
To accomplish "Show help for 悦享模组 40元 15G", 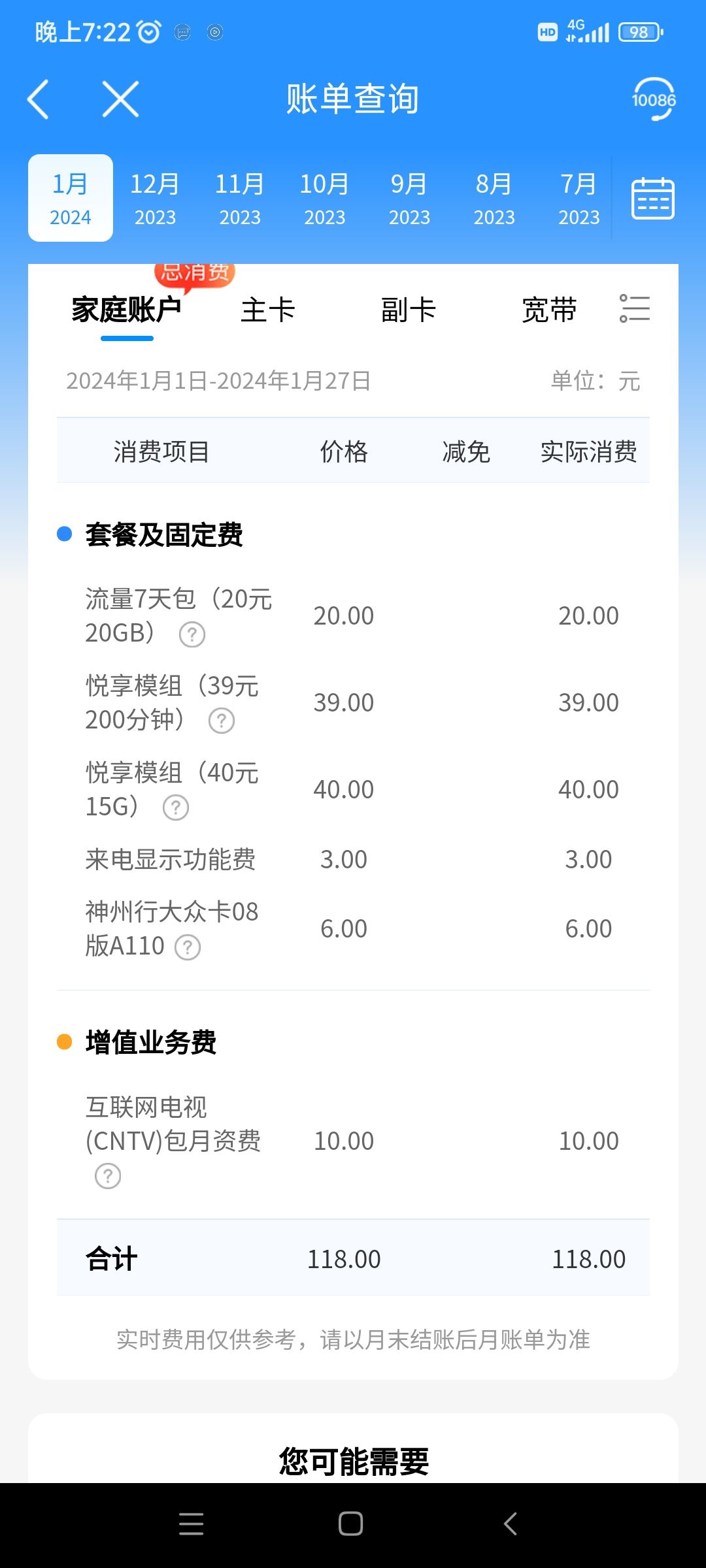I will click(x=176, y=808).
